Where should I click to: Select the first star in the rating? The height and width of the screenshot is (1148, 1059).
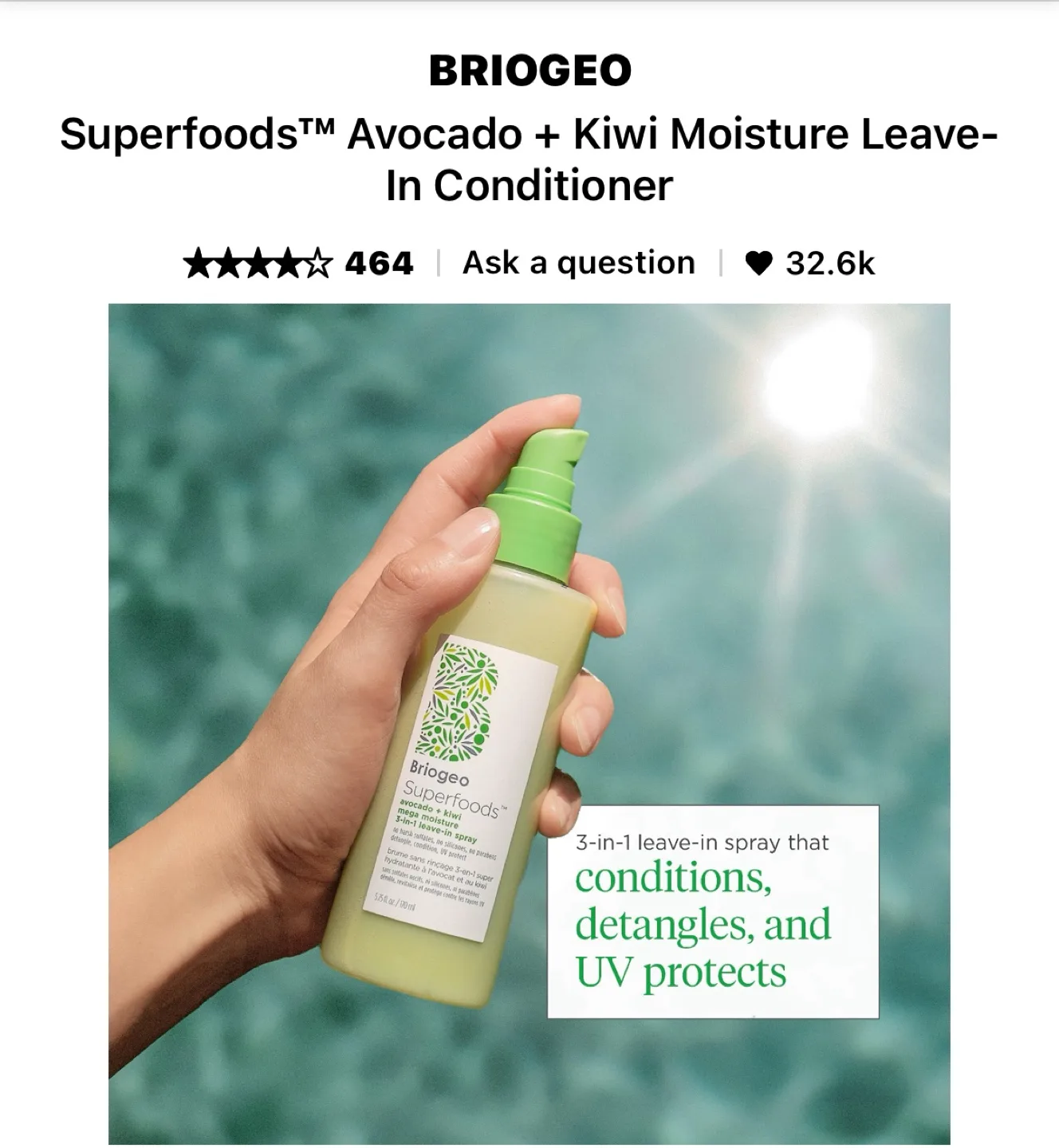tap(198, 263)
